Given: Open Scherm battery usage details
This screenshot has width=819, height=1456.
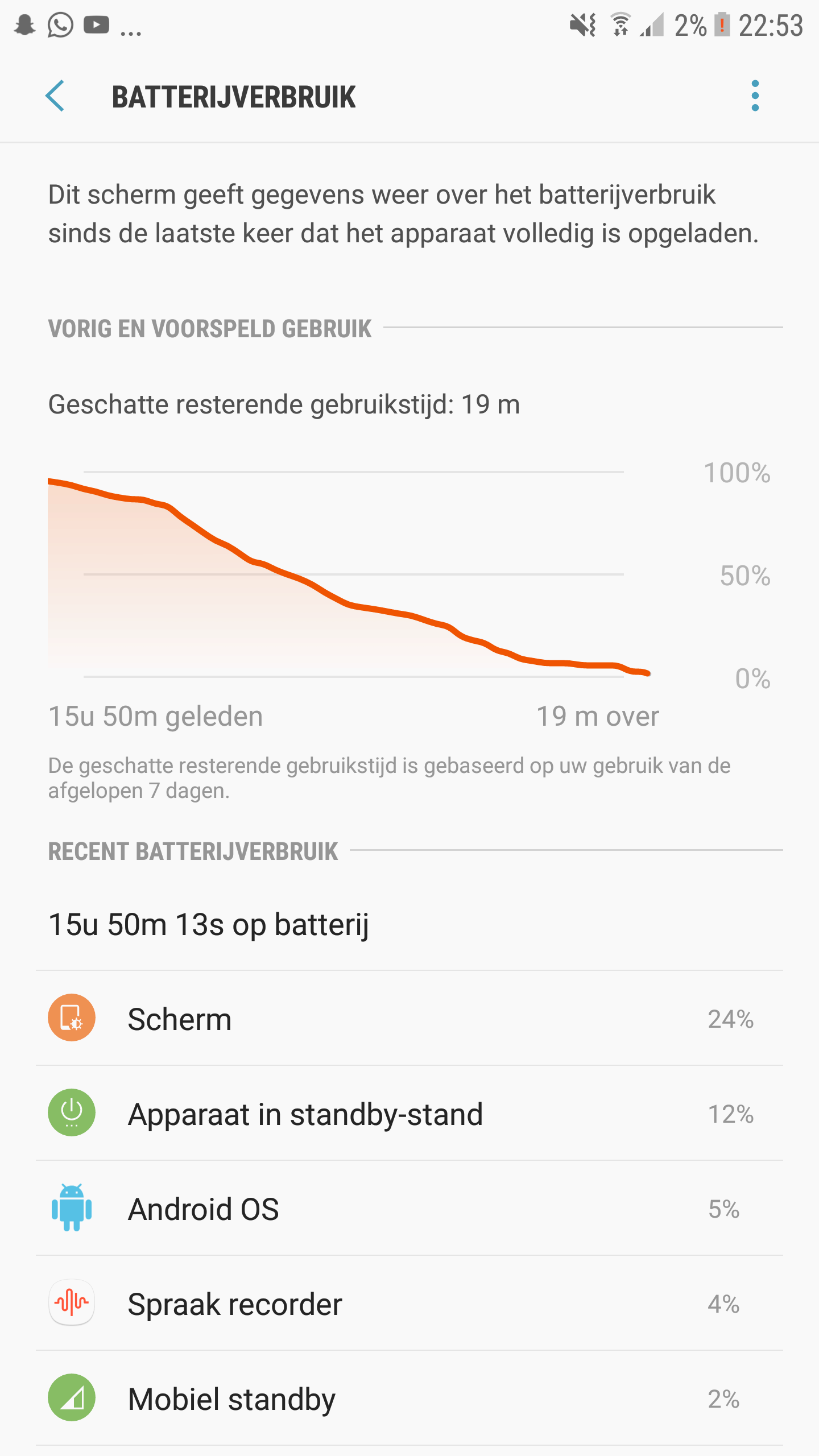Looking at the screenshot, I should click(x=409, y=1019).
